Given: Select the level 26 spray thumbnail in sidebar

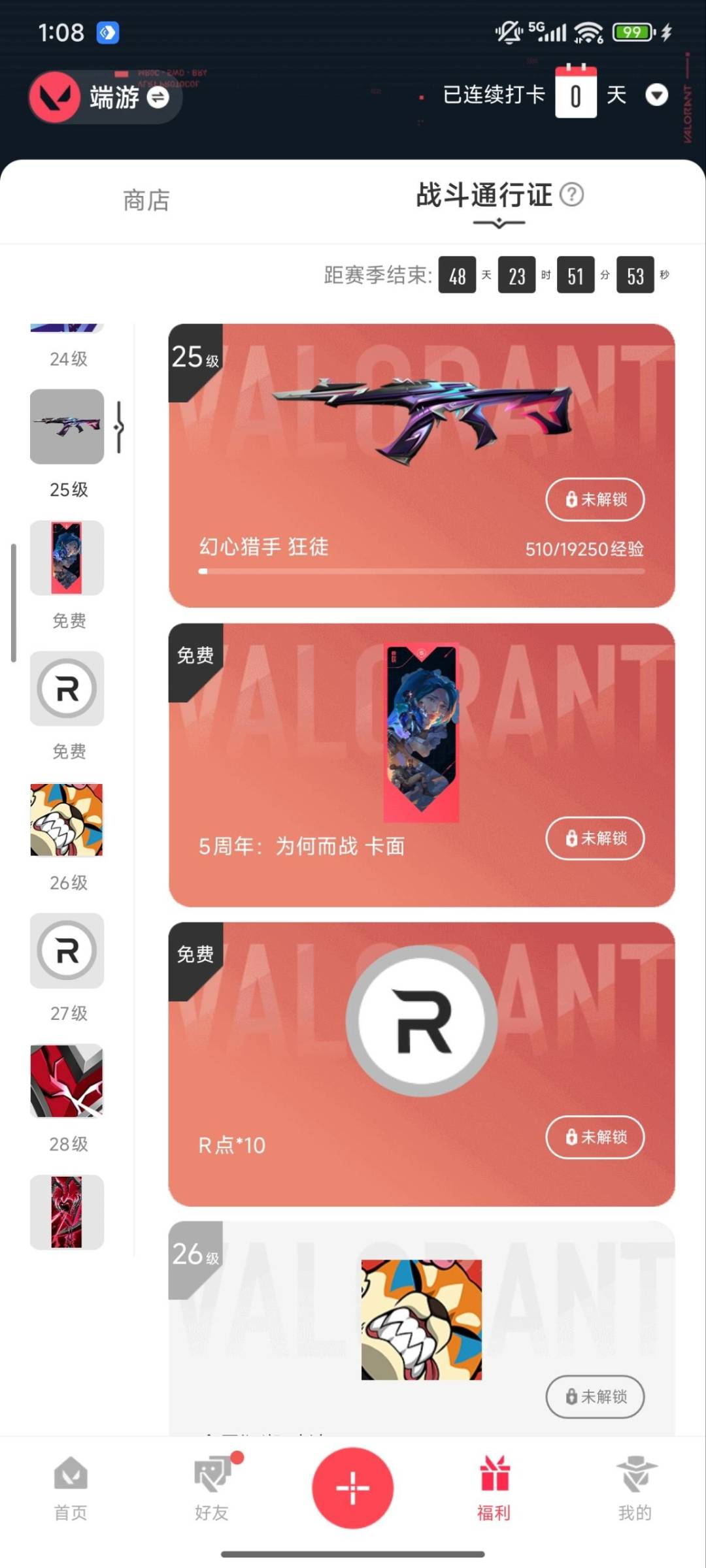Looking at the screenshot, I should coord(67,820).
